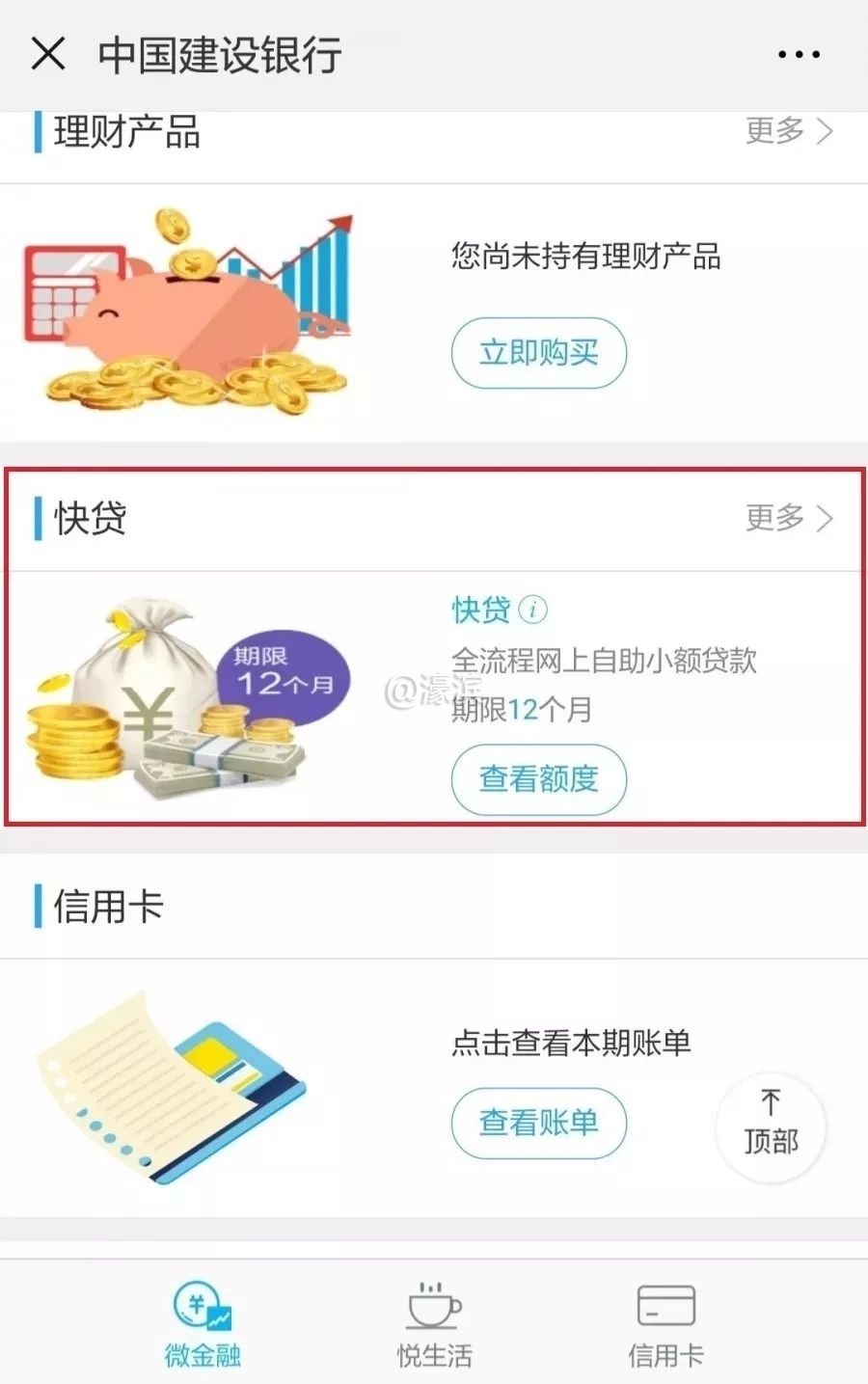Show the 快贷 info icon details
The height and width of the screenshot is (1384, 868).
pyautogui.click(x=532, y=610)
